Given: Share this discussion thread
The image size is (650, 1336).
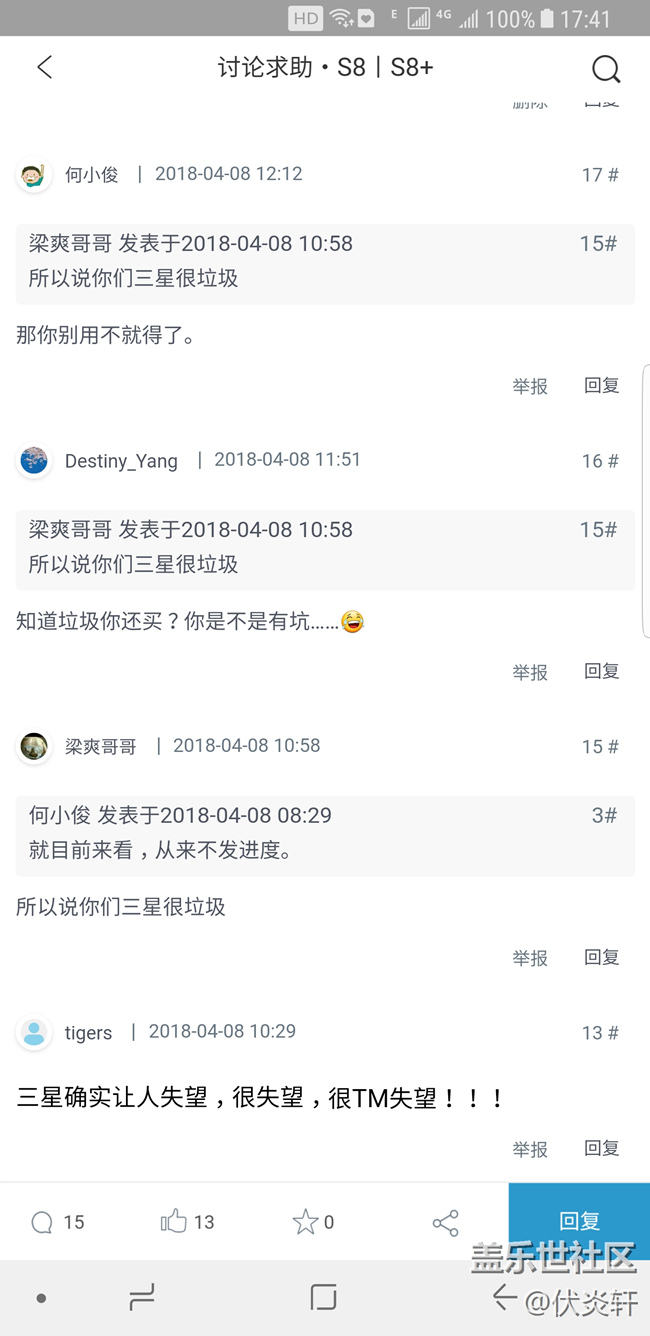Looking at the screenshot, I should [x=445, y=1222].
